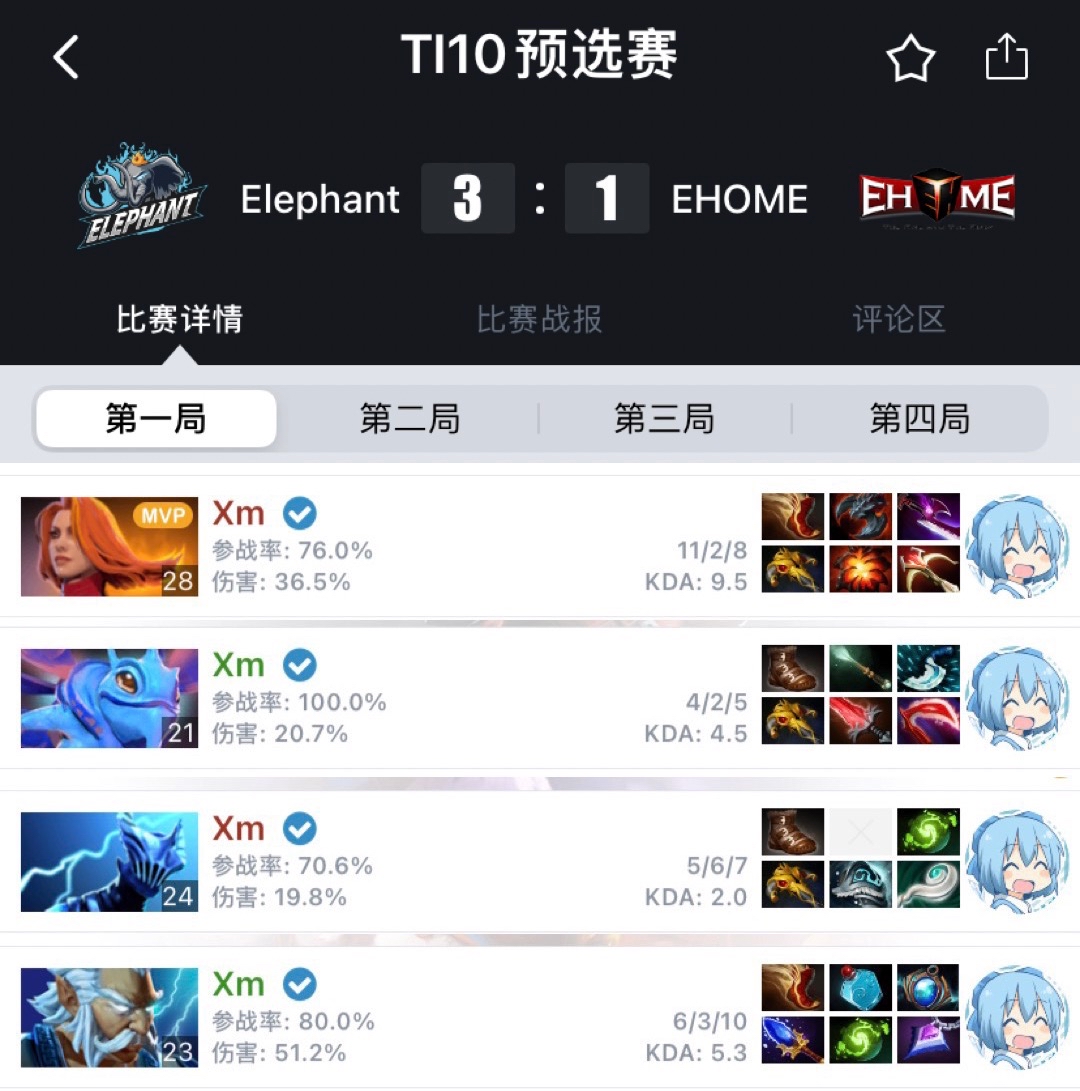Tap the EHOME team logo
1080x1091 pixels.
point(937,198)
